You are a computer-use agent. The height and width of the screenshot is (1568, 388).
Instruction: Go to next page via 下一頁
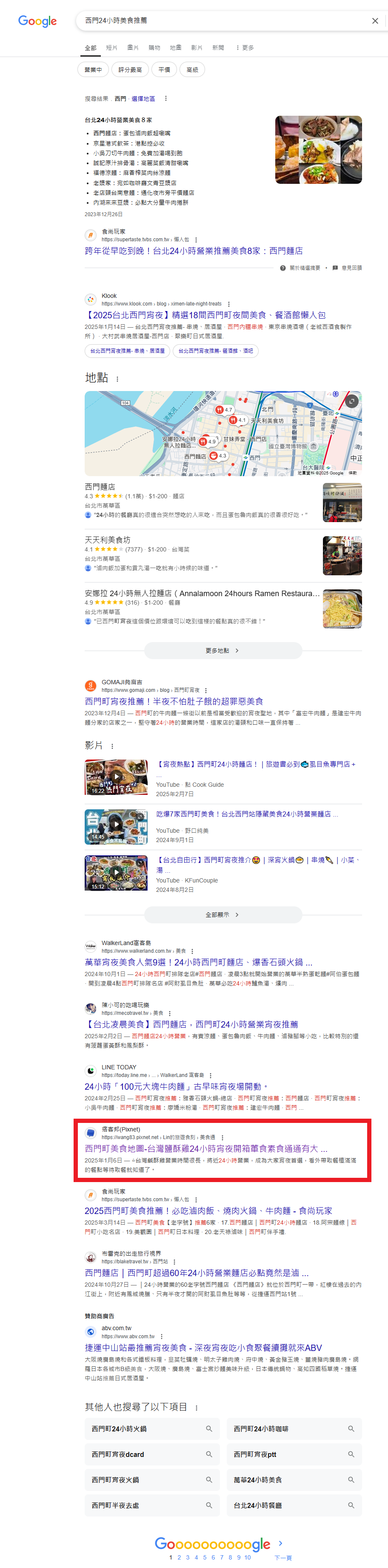tap(283, 1557)
